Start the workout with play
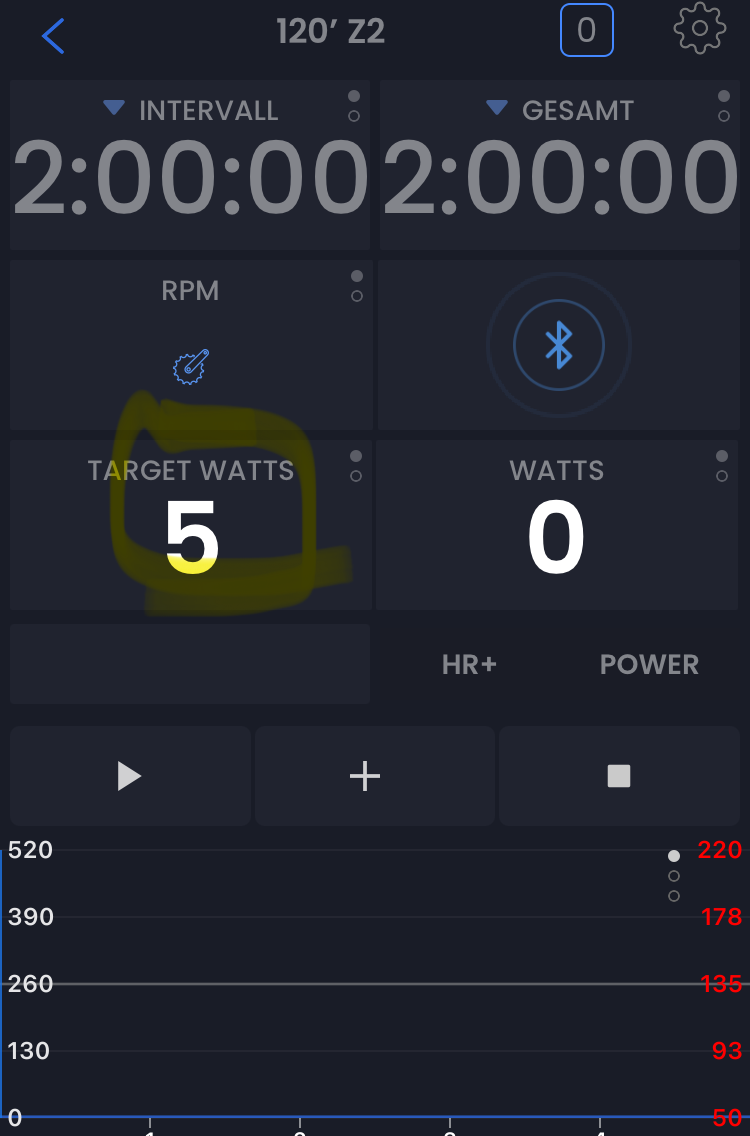 click(130, 776)
